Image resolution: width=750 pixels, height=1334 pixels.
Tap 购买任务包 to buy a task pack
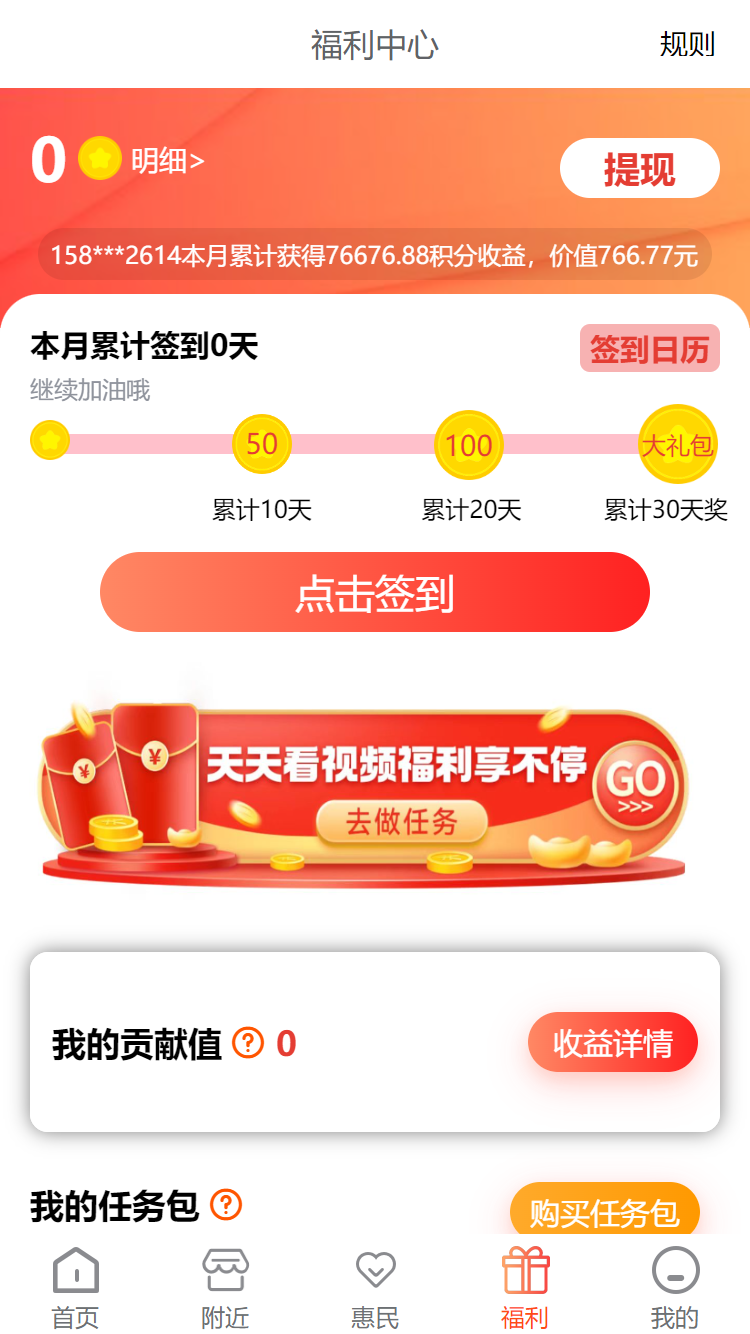point(604,1212)
